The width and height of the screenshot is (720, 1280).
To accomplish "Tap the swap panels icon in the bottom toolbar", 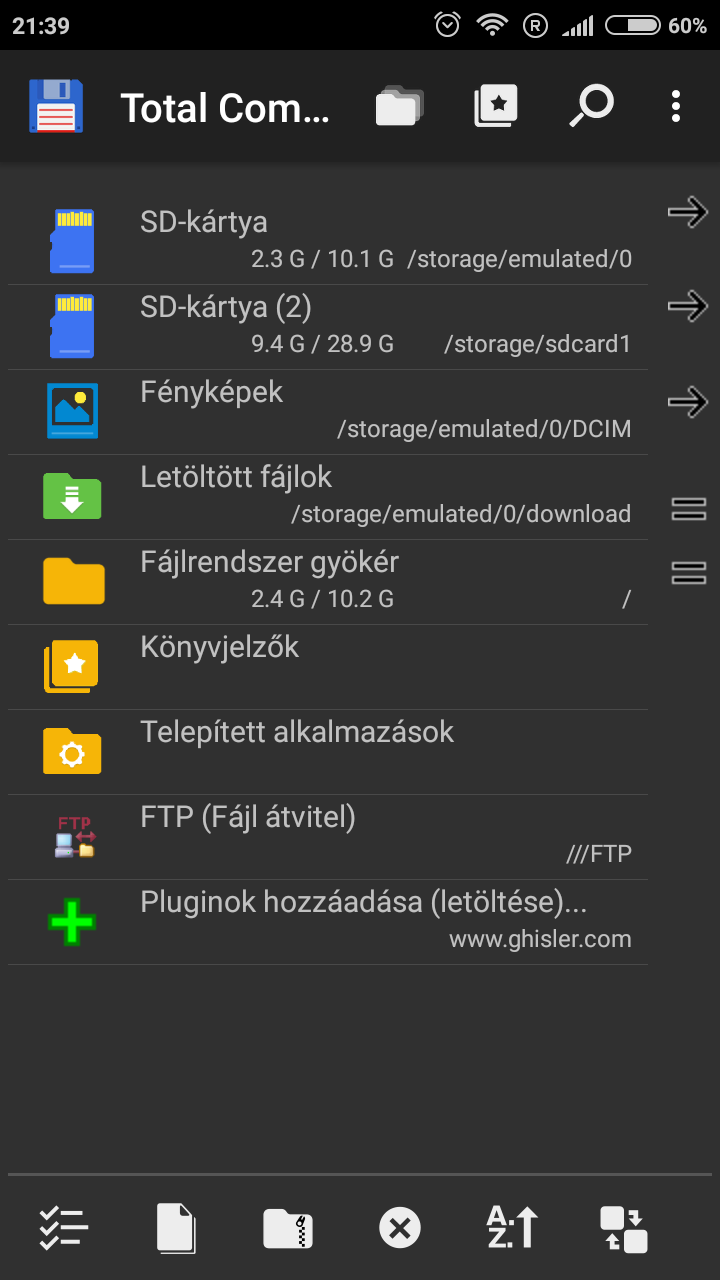I will click(x=624, y=1229).
